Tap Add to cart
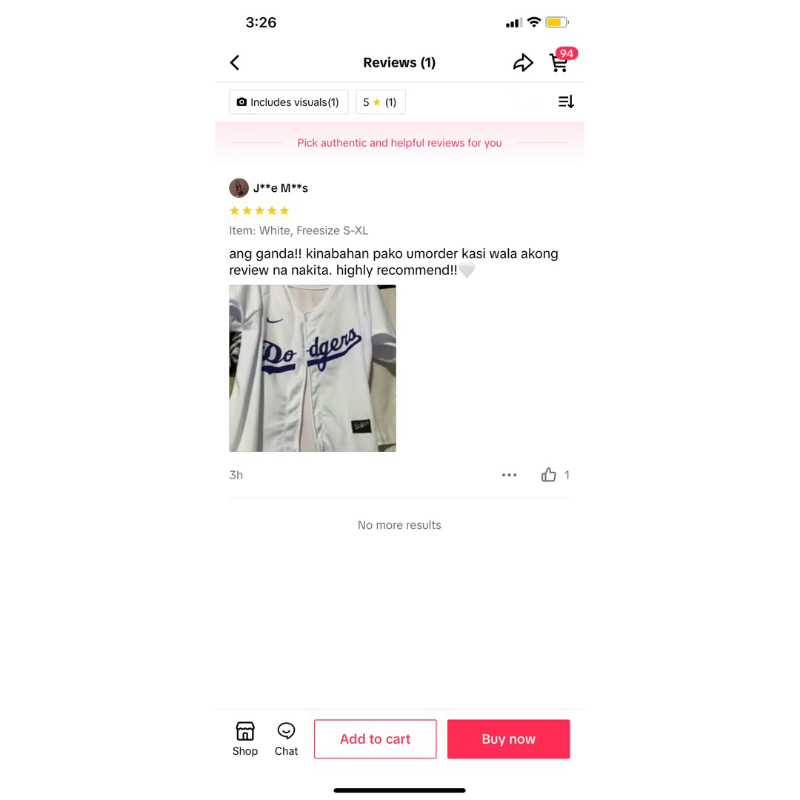The width and height of the screenshot is (800, 800). click(375, 739)
